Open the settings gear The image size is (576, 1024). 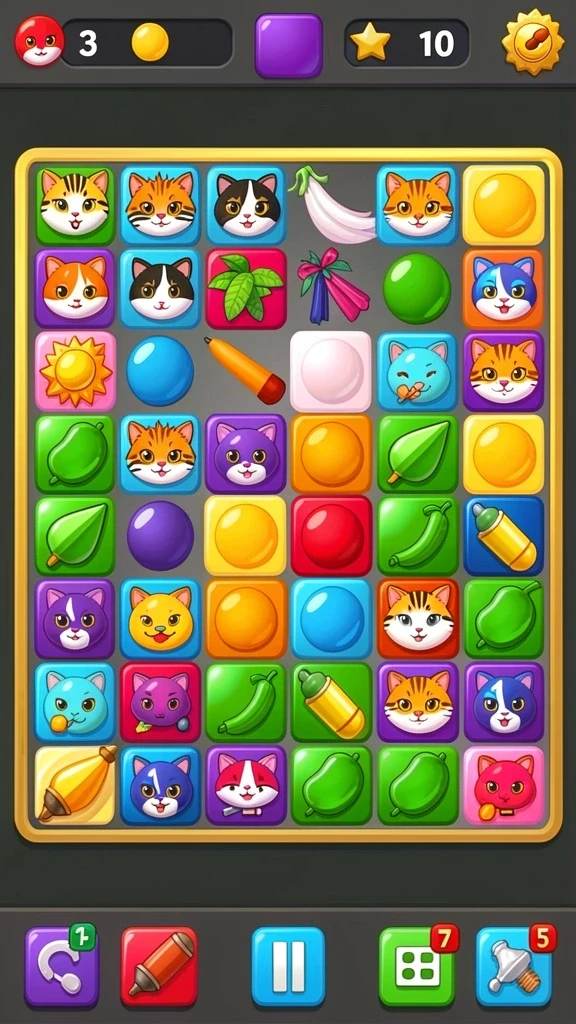tap(532, 42)
